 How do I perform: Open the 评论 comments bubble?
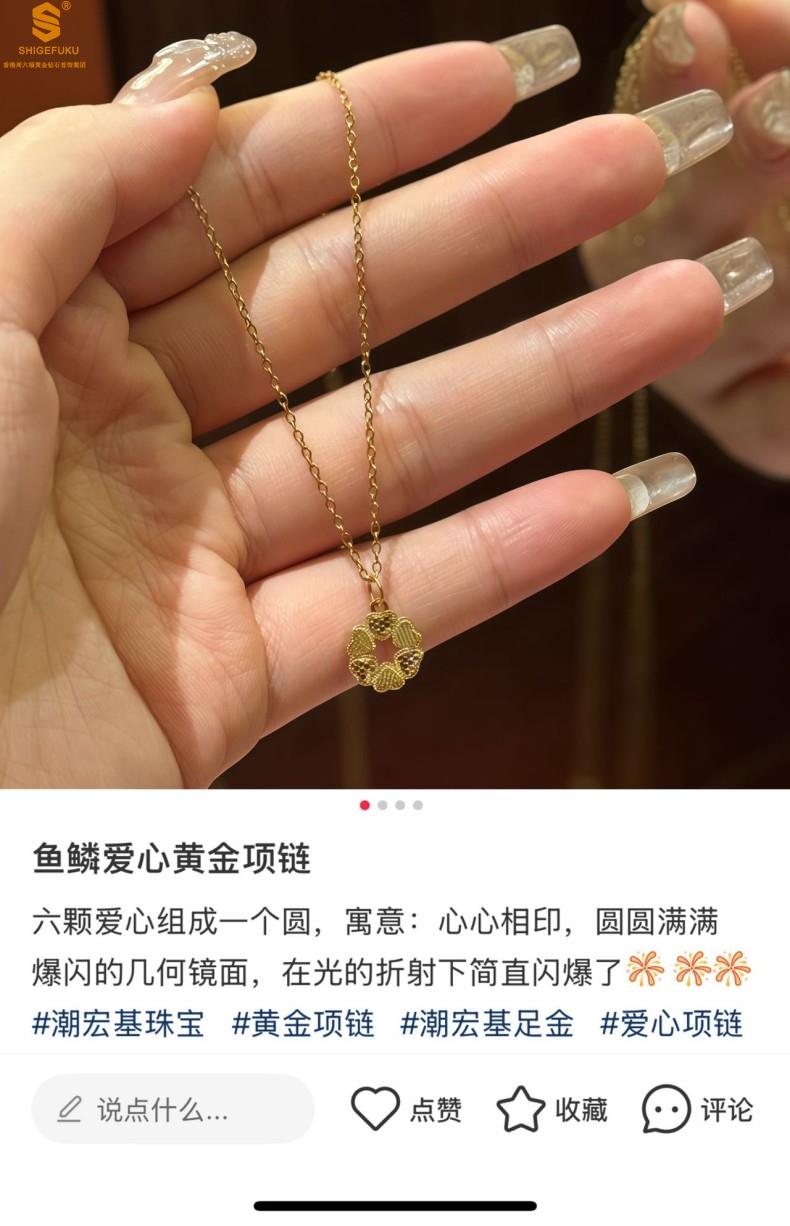(x=667, y=1109)
